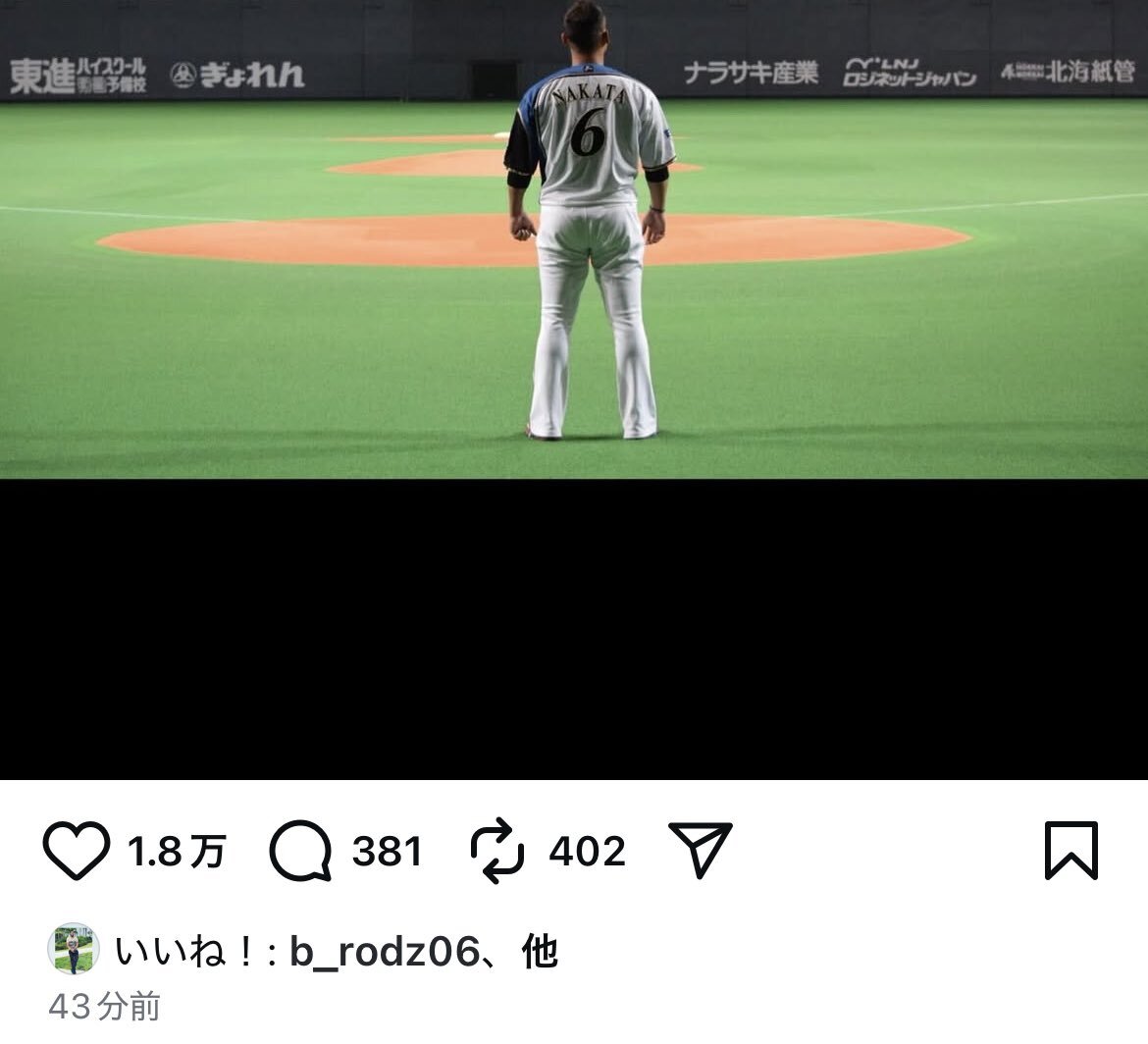Open the comments on this post

pos(299,851)
